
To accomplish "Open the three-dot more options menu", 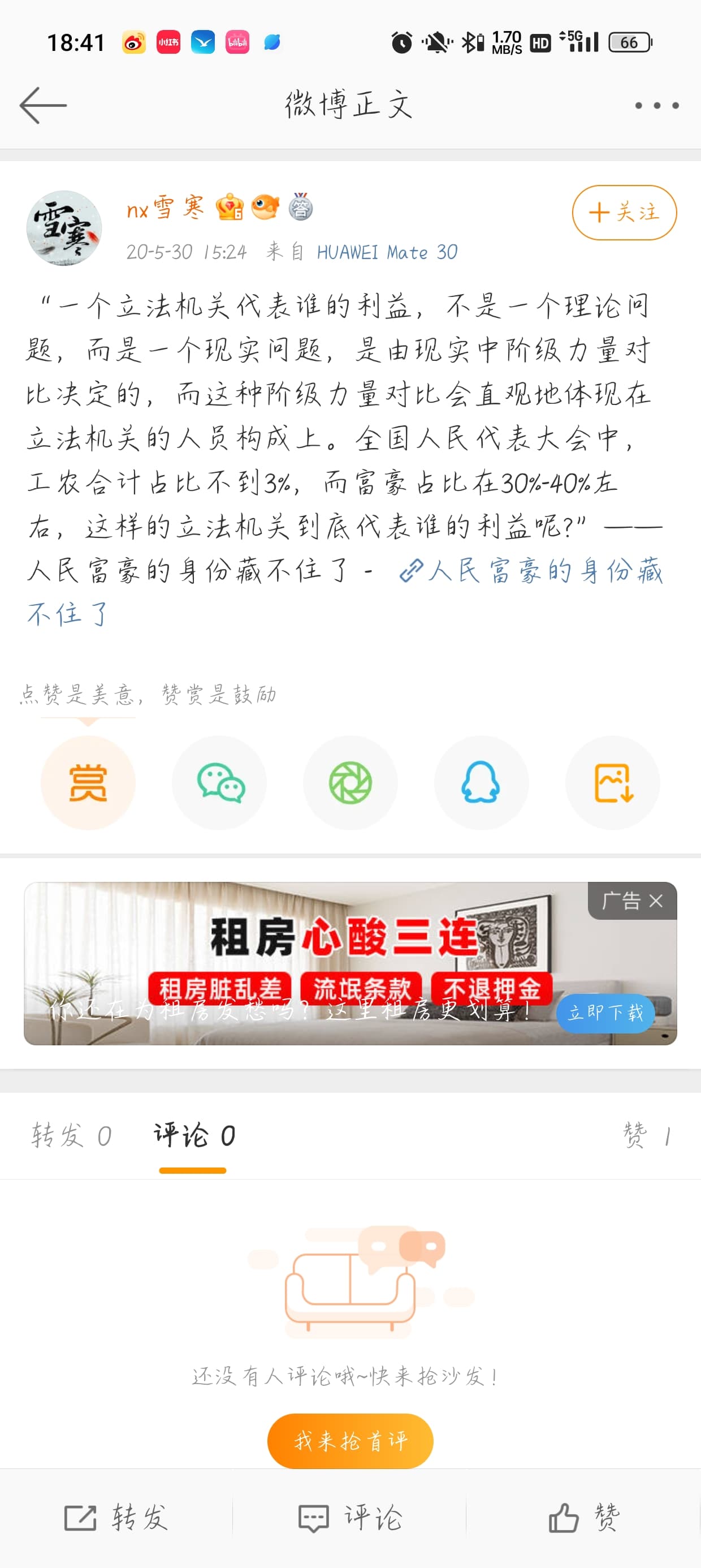I will coord(656,105).
